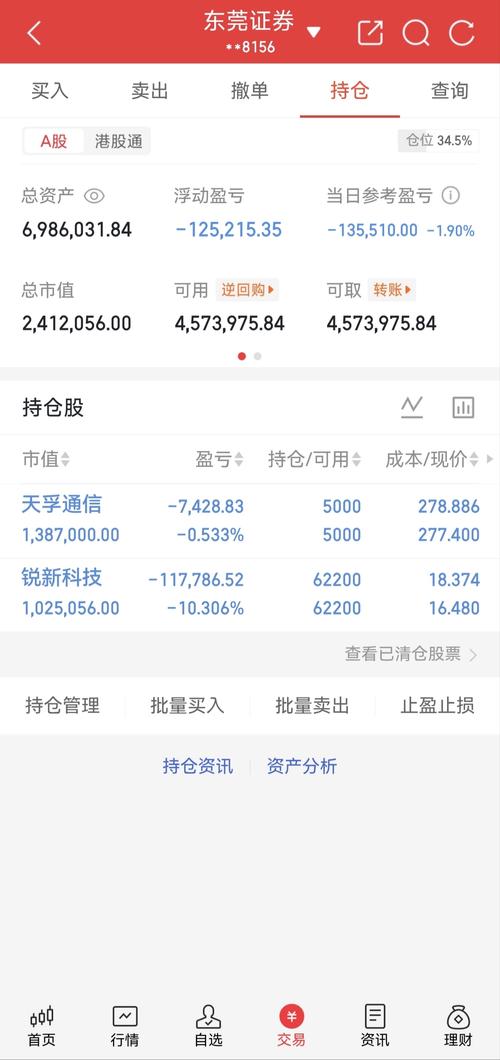
Task: Go to 行情 in bottom navigation
Action: coord(125,1026)
